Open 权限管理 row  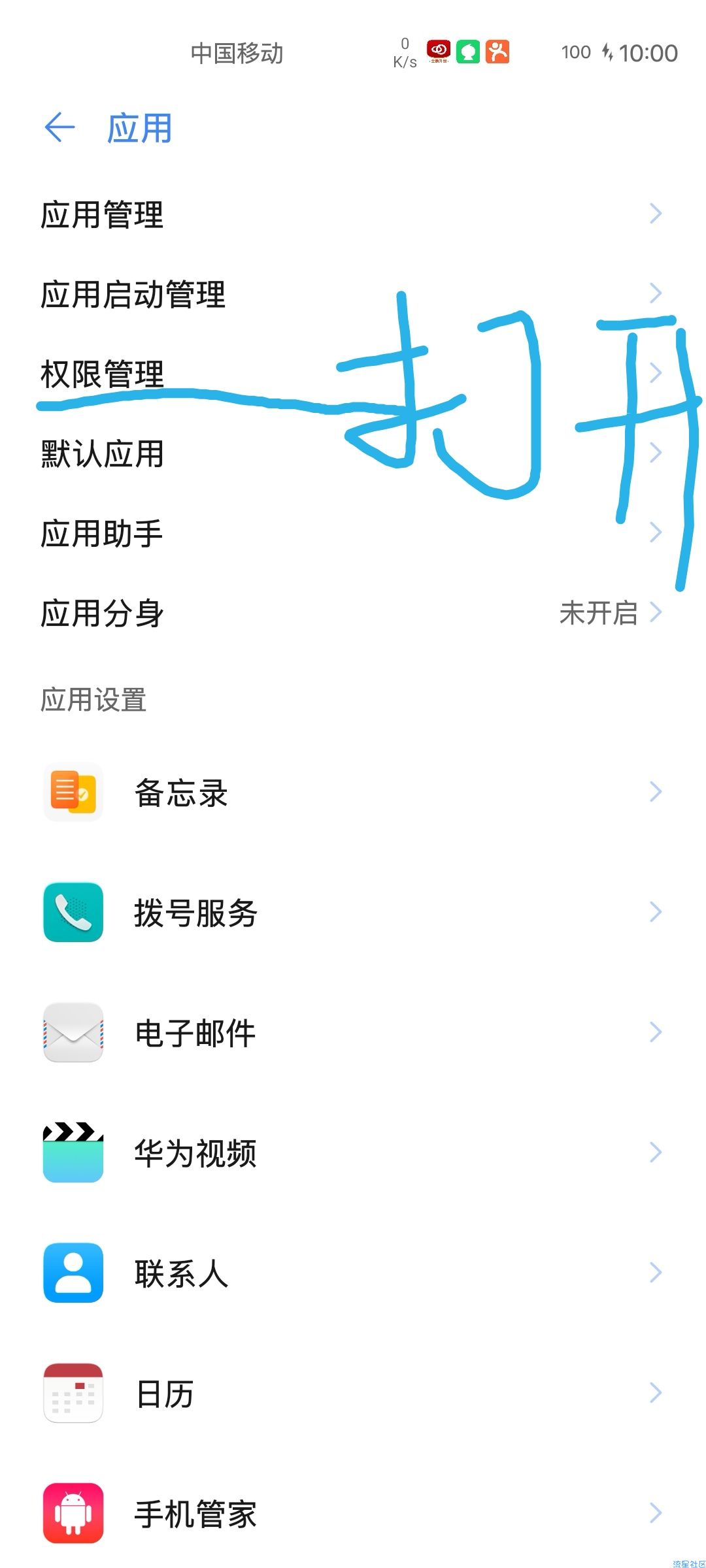[102, 374]
